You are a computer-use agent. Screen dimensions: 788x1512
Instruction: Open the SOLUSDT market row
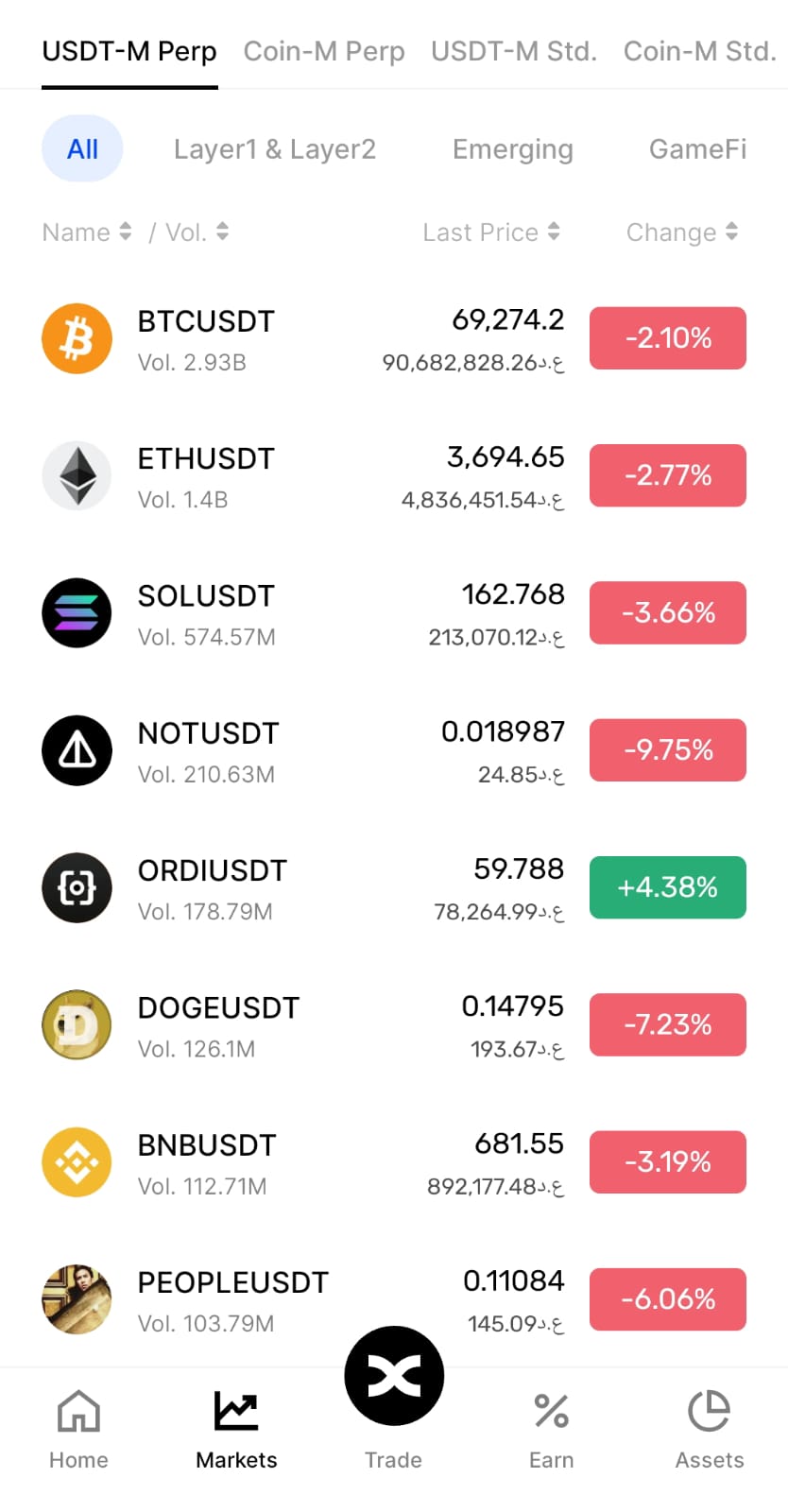(394, 613)
